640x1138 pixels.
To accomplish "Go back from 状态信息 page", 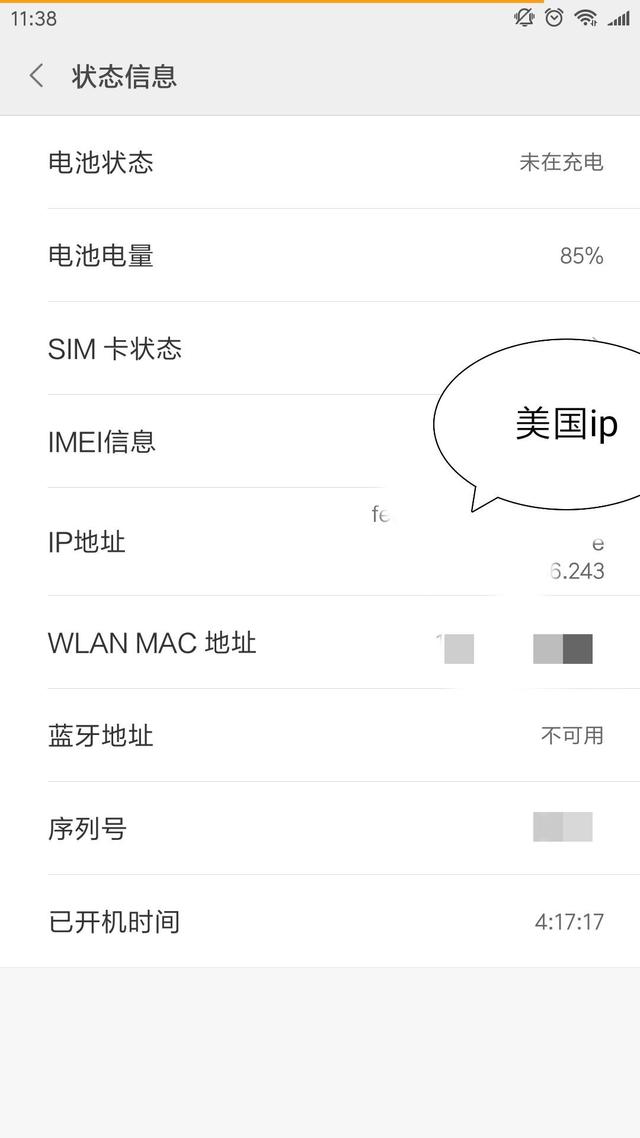I will click(x=36, y=76).
